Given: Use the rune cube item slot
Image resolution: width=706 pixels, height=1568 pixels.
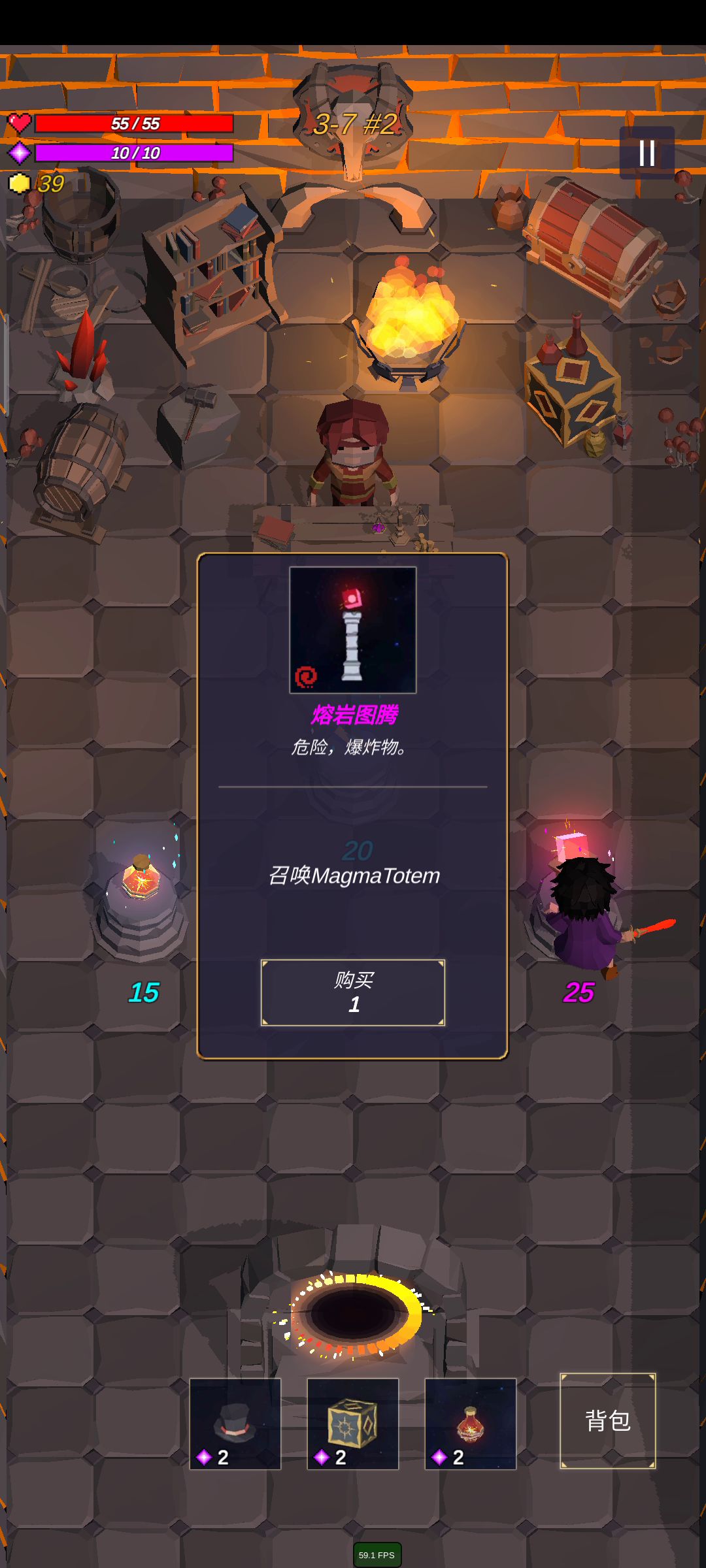Looking at the screenshot, I should click(353, 1424).
